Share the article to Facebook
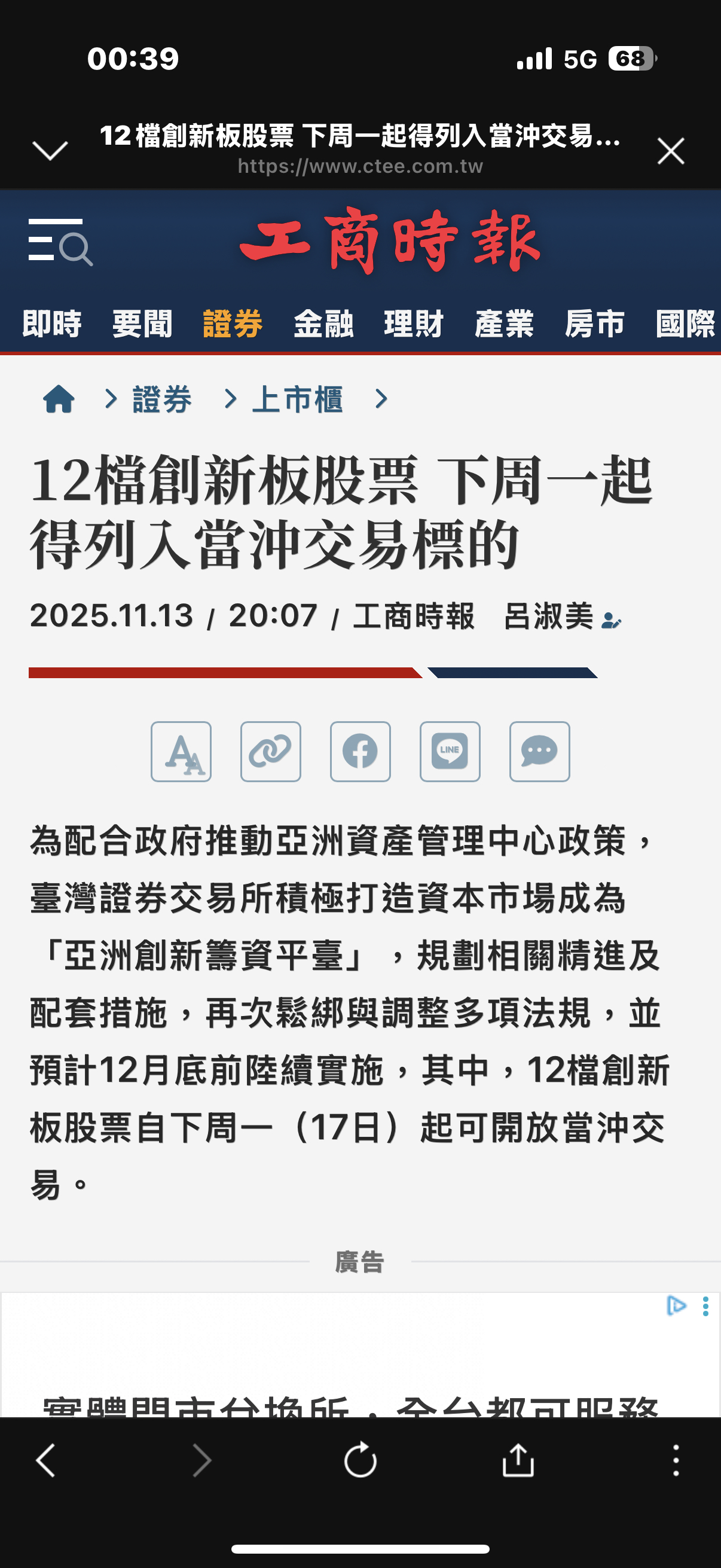721x1568 pixels. pos(360,752)
